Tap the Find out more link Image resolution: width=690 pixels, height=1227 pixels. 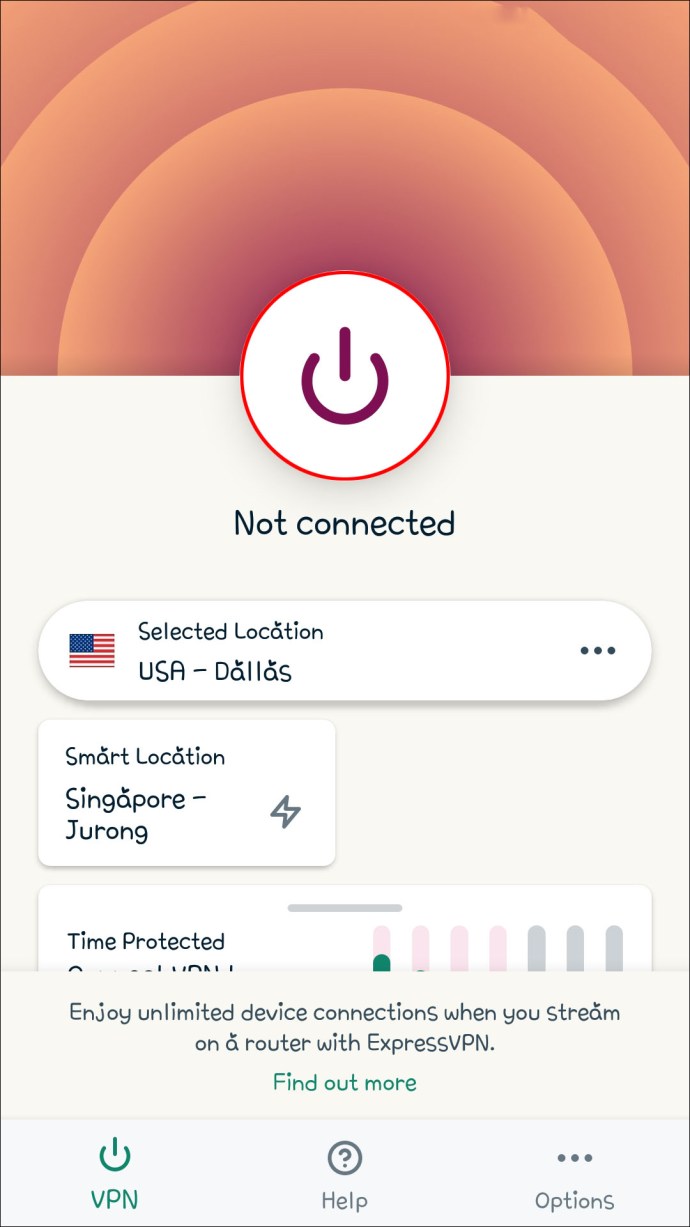(x=345, y=1082)
